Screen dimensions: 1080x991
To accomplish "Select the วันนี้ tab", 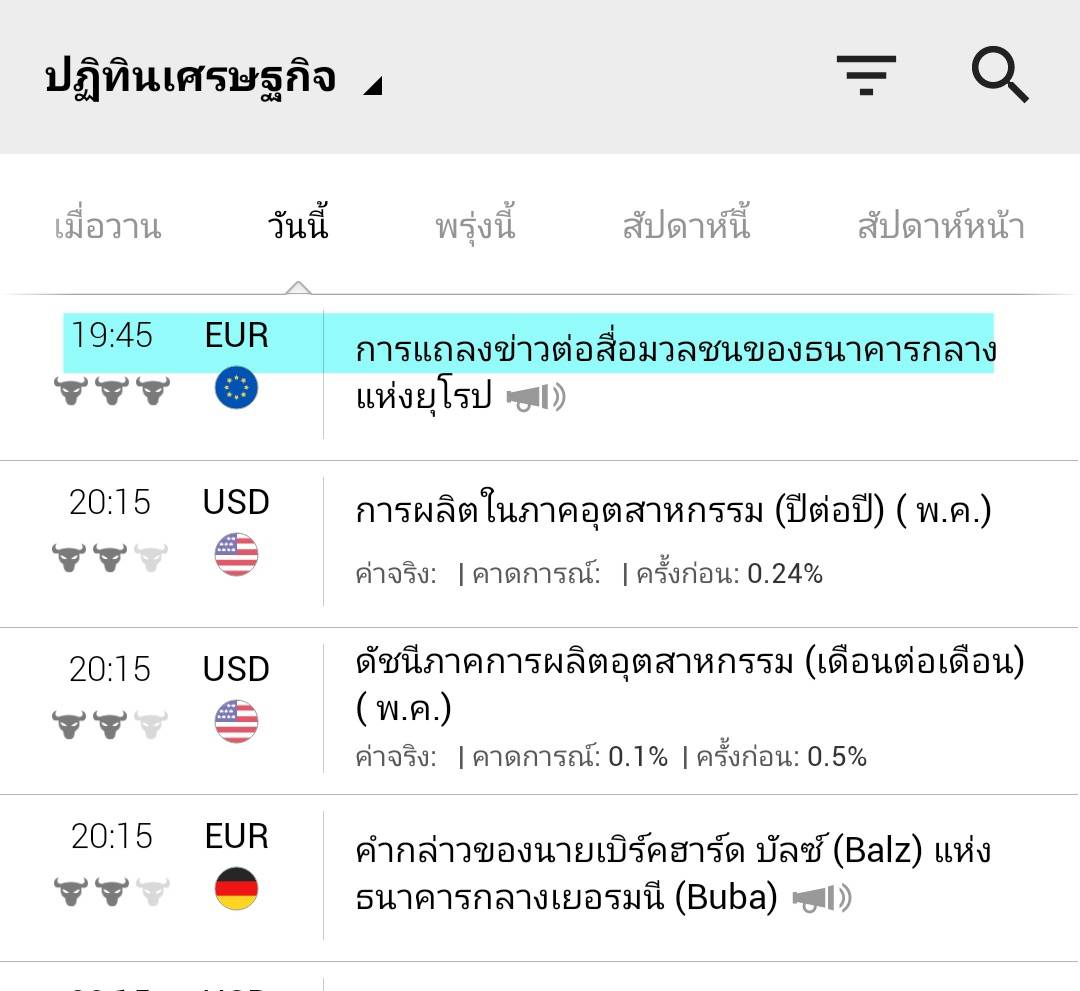I will (298, 227).
